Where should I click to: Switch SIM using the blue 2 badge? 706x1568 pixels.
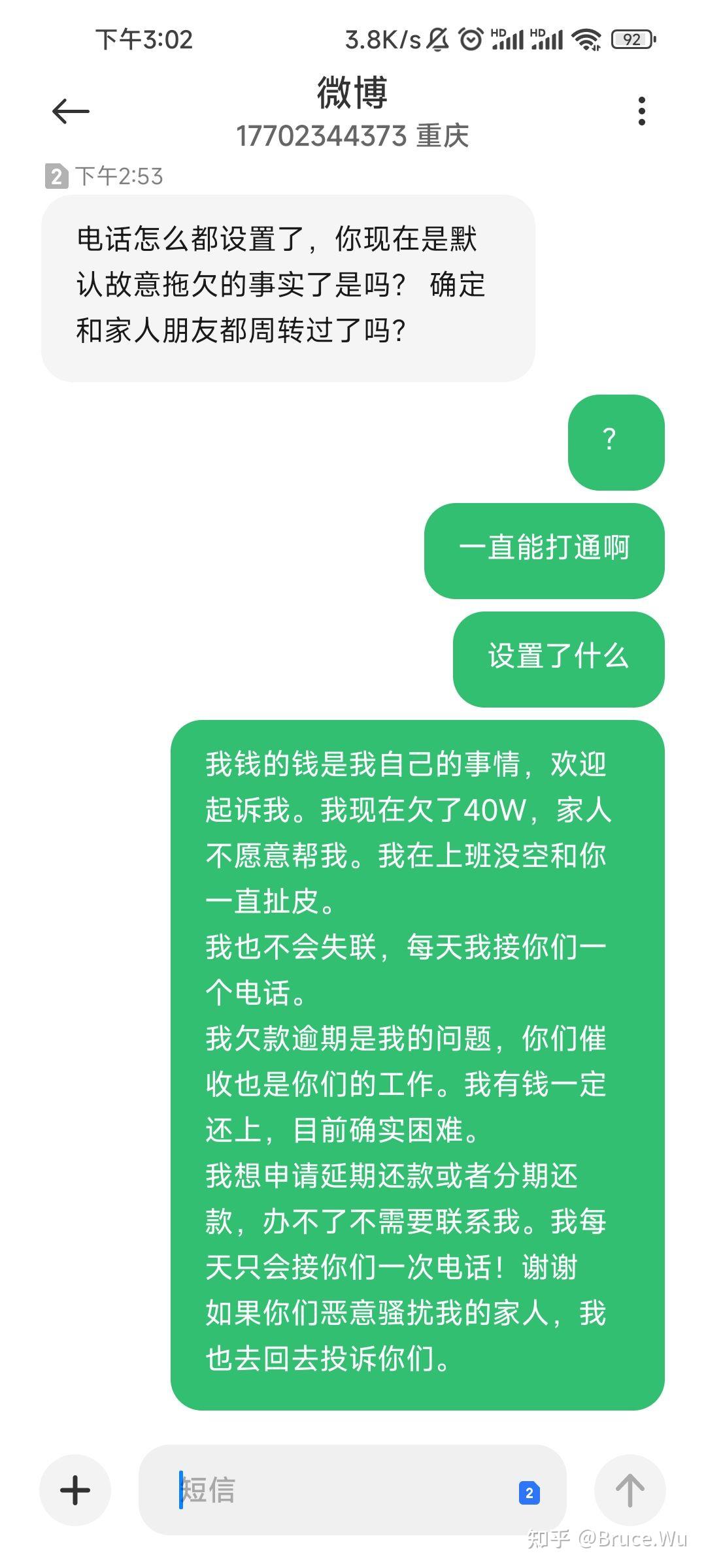pyautogui.click(x=529, y=1492)
